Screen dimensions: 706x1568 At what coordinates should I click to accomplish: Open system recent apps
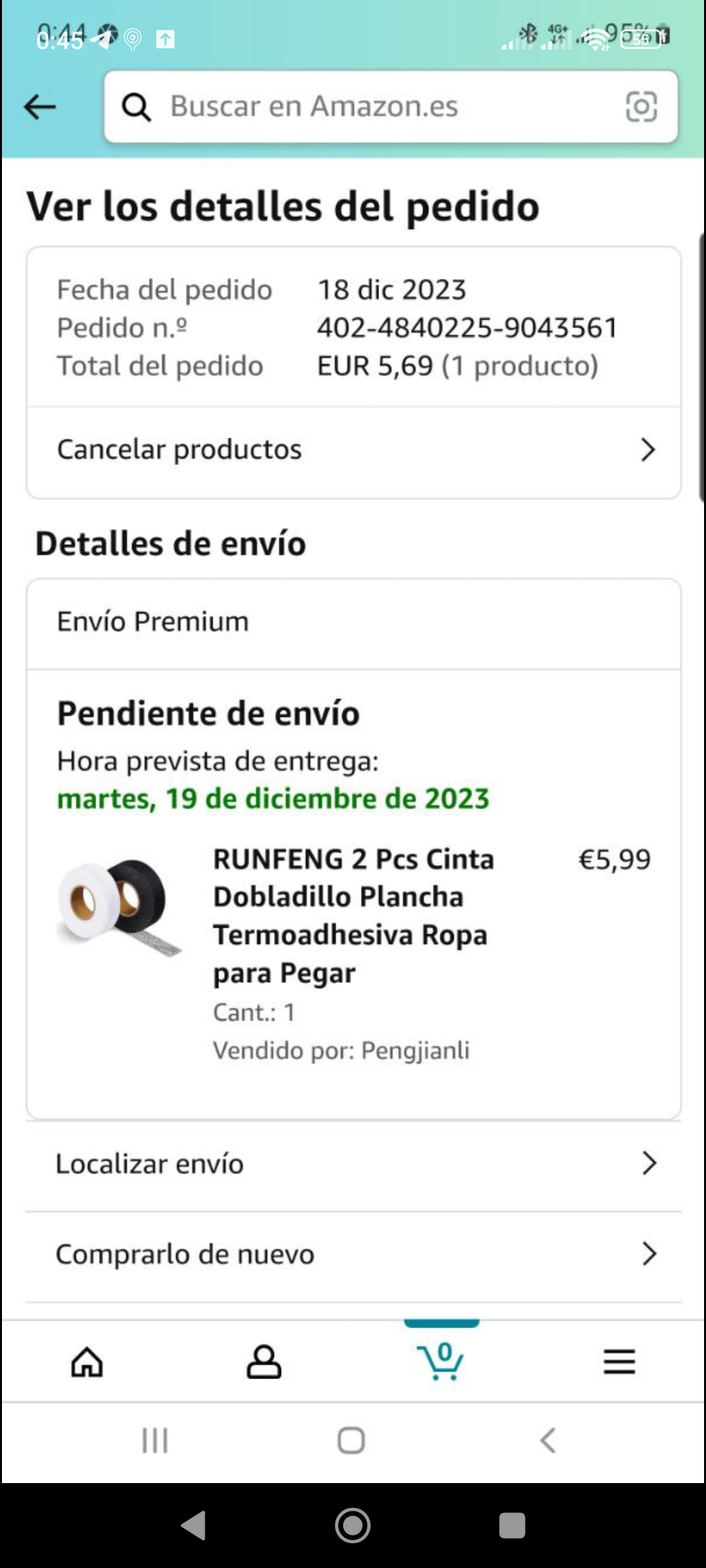pos(512,1526)
